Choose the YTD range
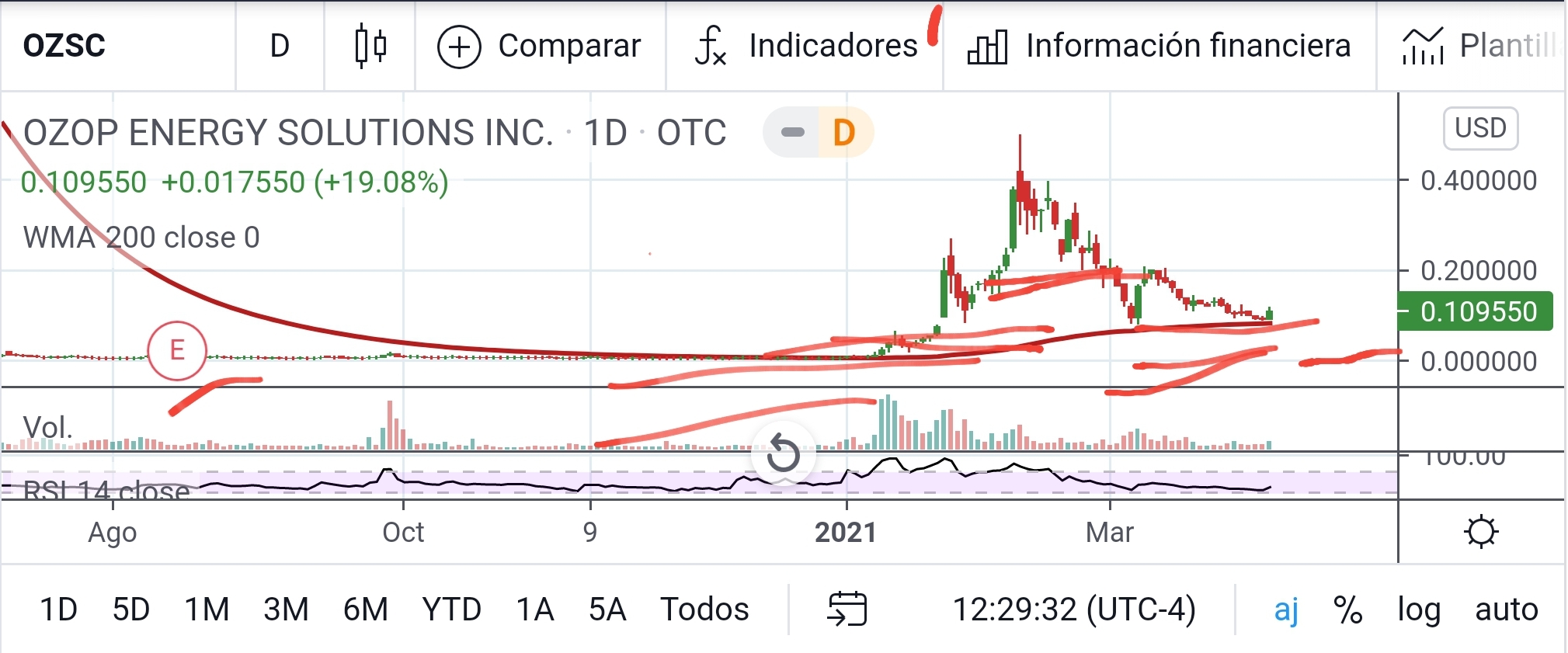1568x653 pixels. (451, 610)
